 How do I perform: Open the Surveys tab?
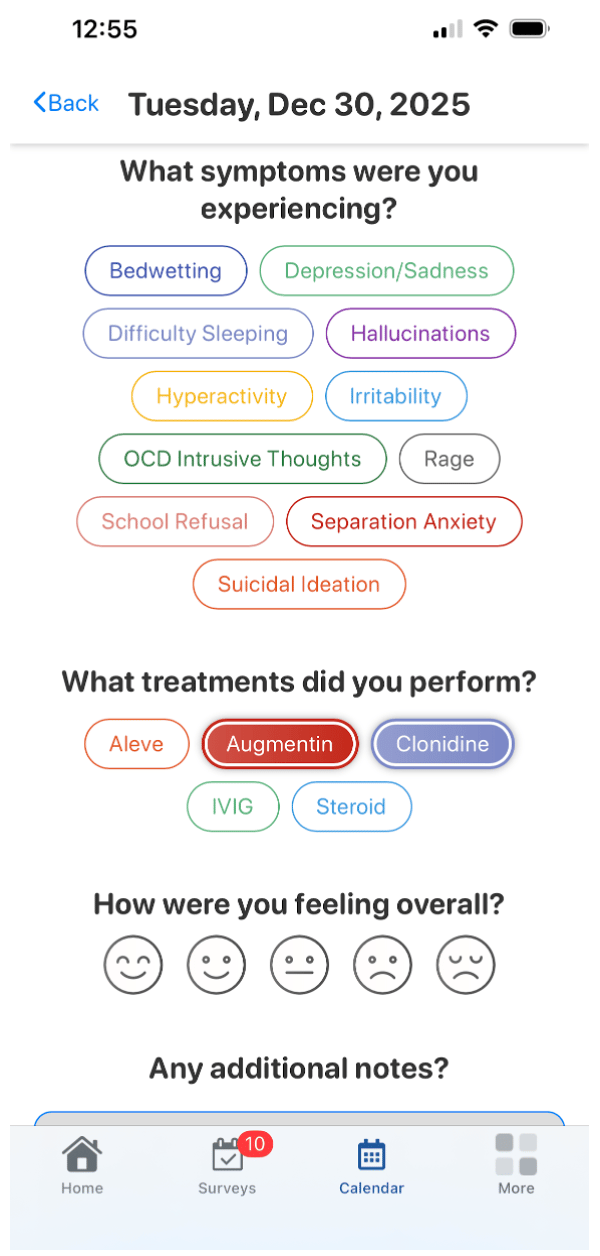pyautogui.click(x=227, y=1166)
